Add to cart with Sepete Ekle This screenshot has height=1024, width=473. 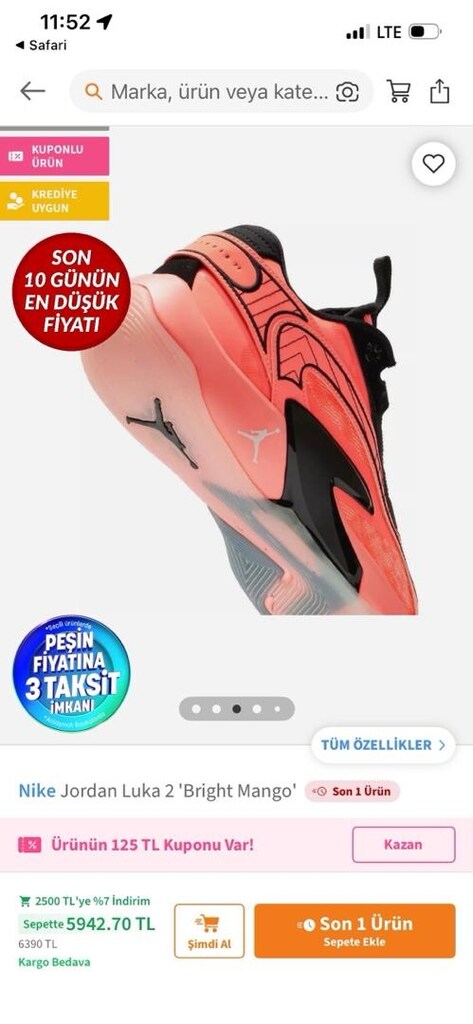click(355, 931)
